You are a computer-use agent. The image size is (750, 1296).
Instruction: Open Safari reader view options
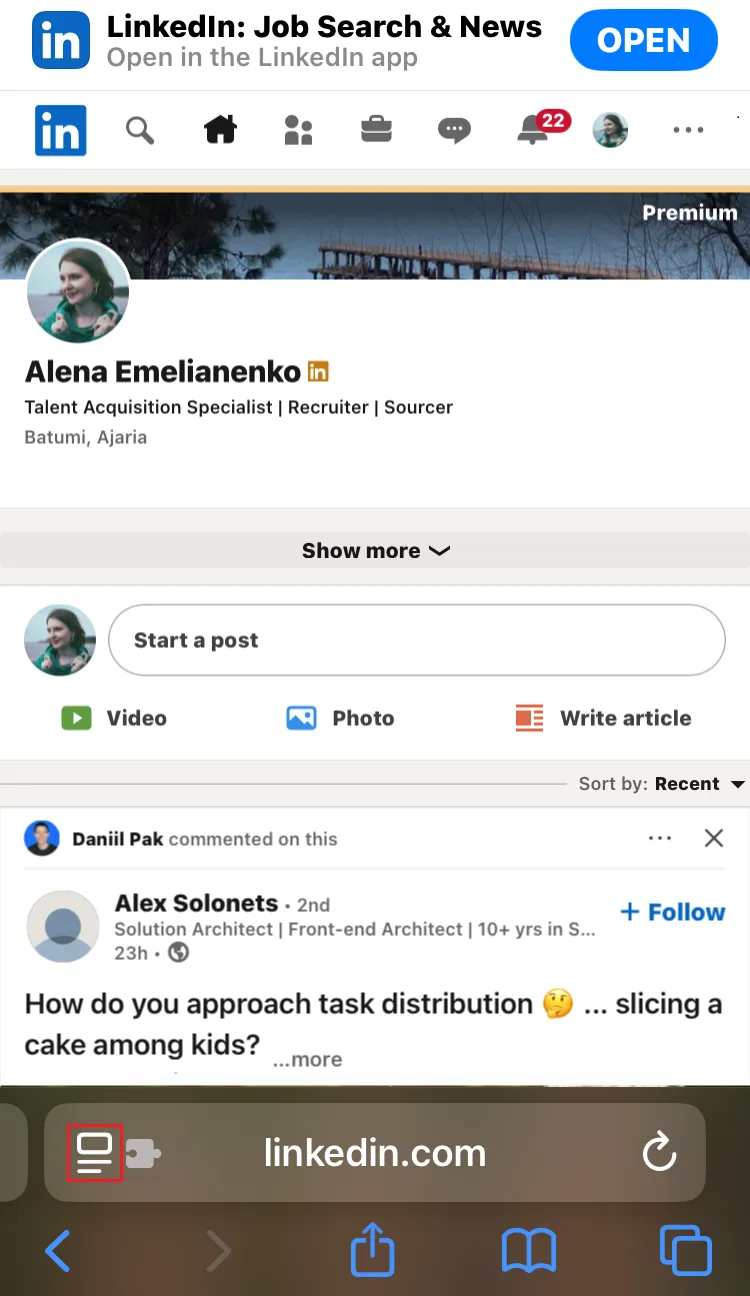coord(94,1153)
